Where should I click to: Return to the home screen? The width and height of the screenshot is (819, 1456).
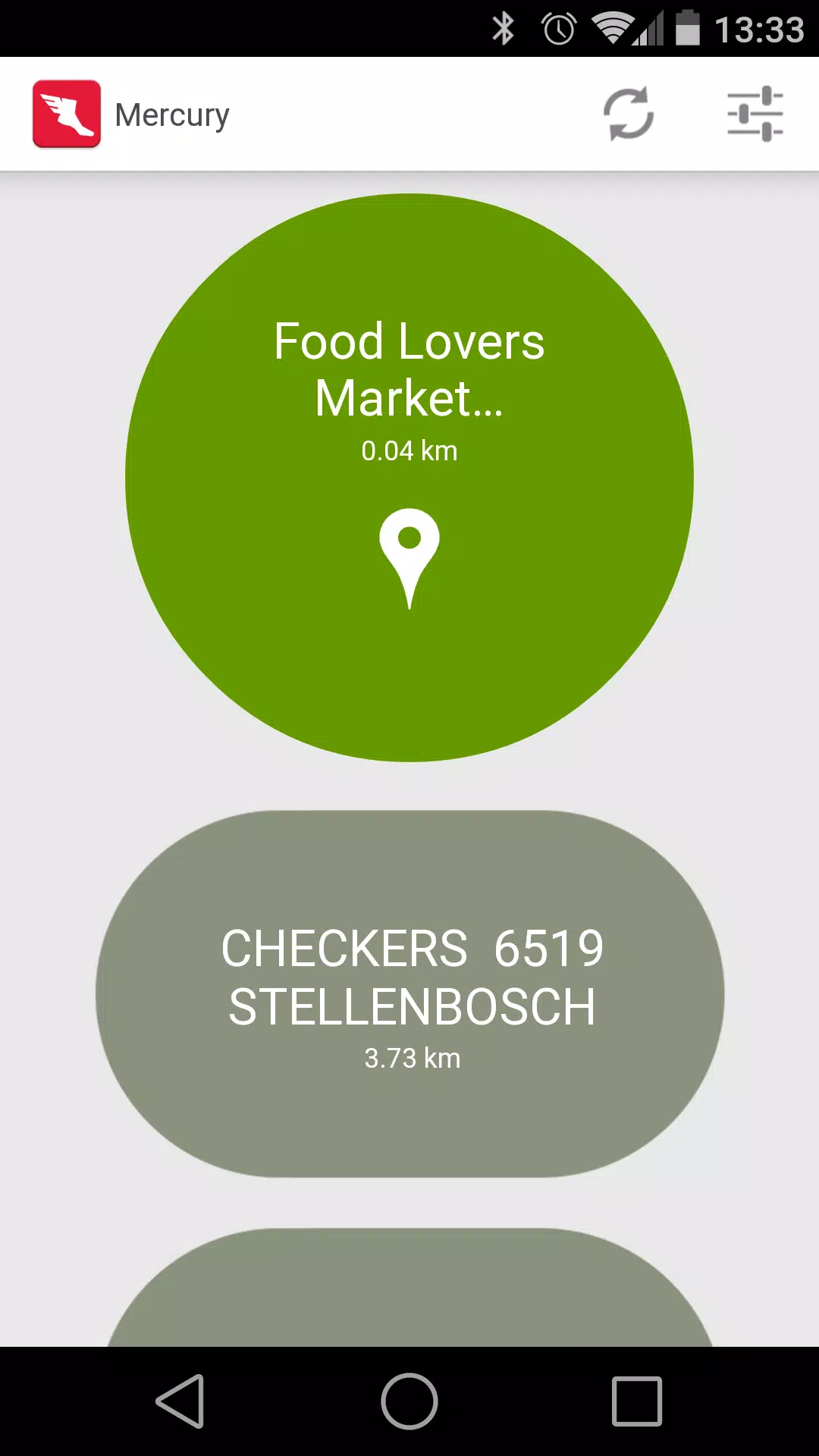click(409, 1401)
